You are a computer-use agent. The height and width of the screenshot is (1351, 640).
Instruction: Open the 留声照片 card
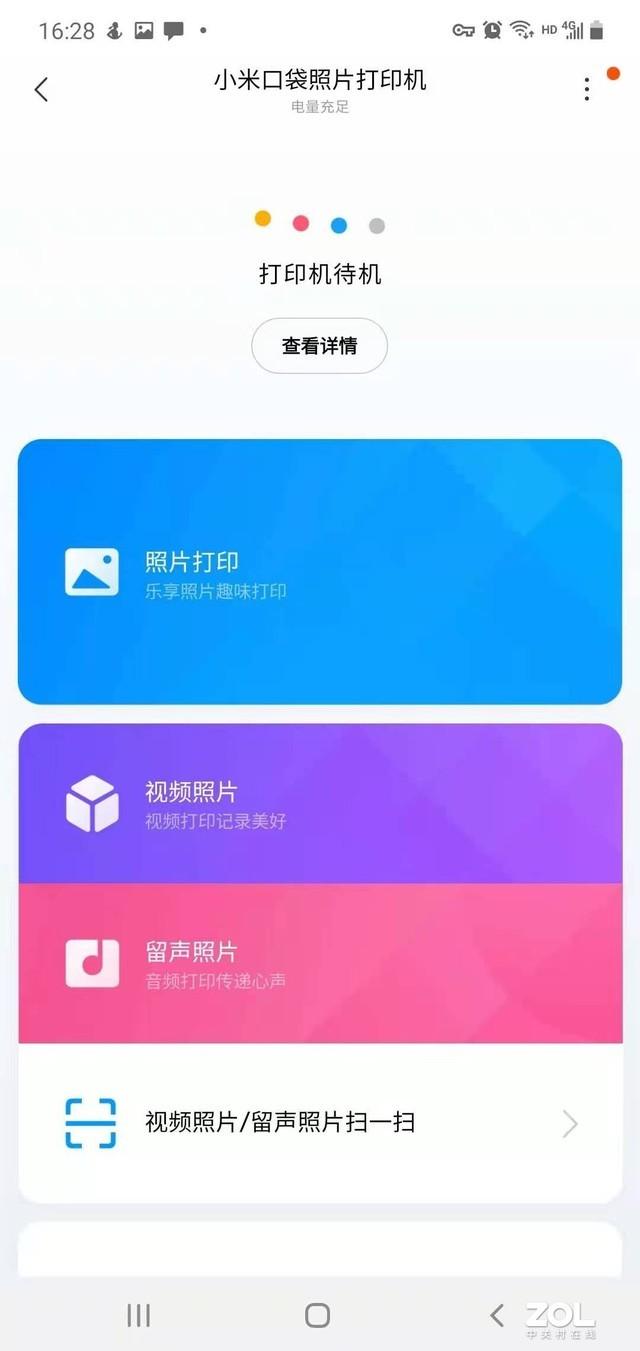(320, 963)
